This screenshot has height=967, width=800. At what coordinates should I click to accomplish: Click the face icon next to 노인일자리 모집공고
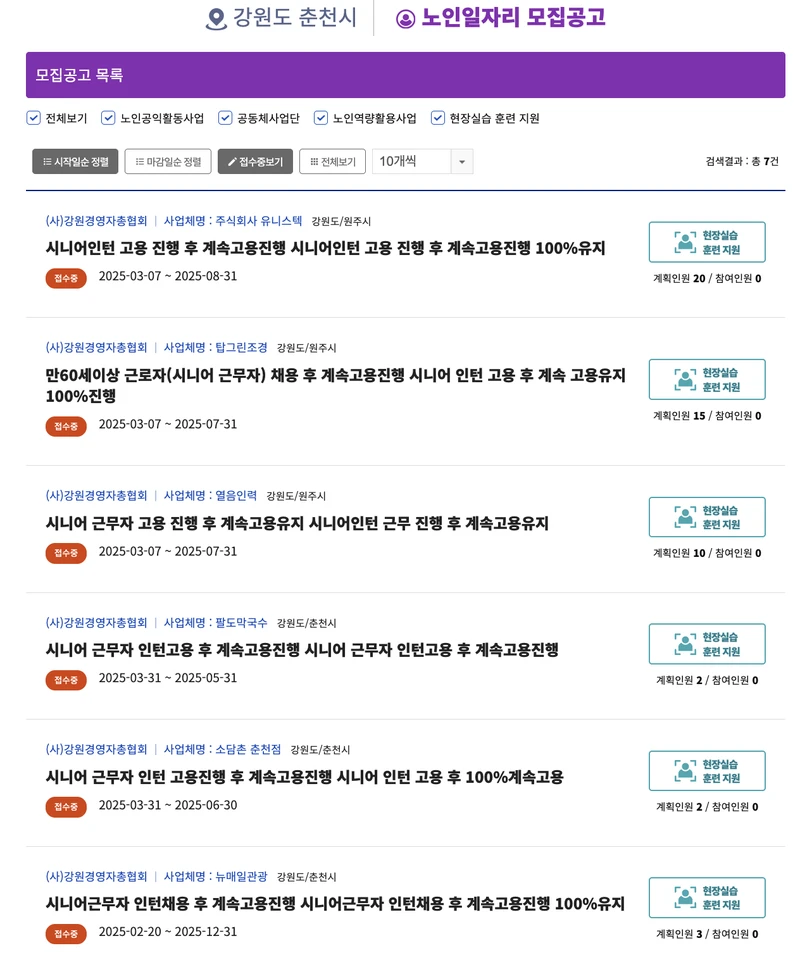coord(403,17)
